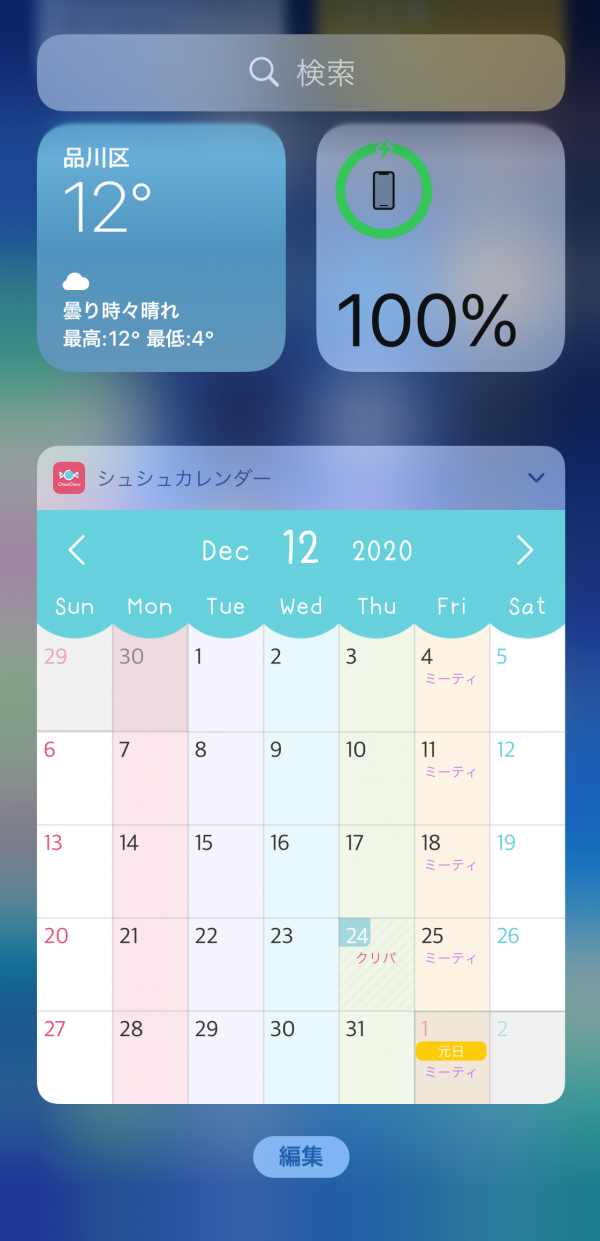Viewport: 600px width, 1241px height.
Task: Choose December 18 on the calendar
Action: 452,871
